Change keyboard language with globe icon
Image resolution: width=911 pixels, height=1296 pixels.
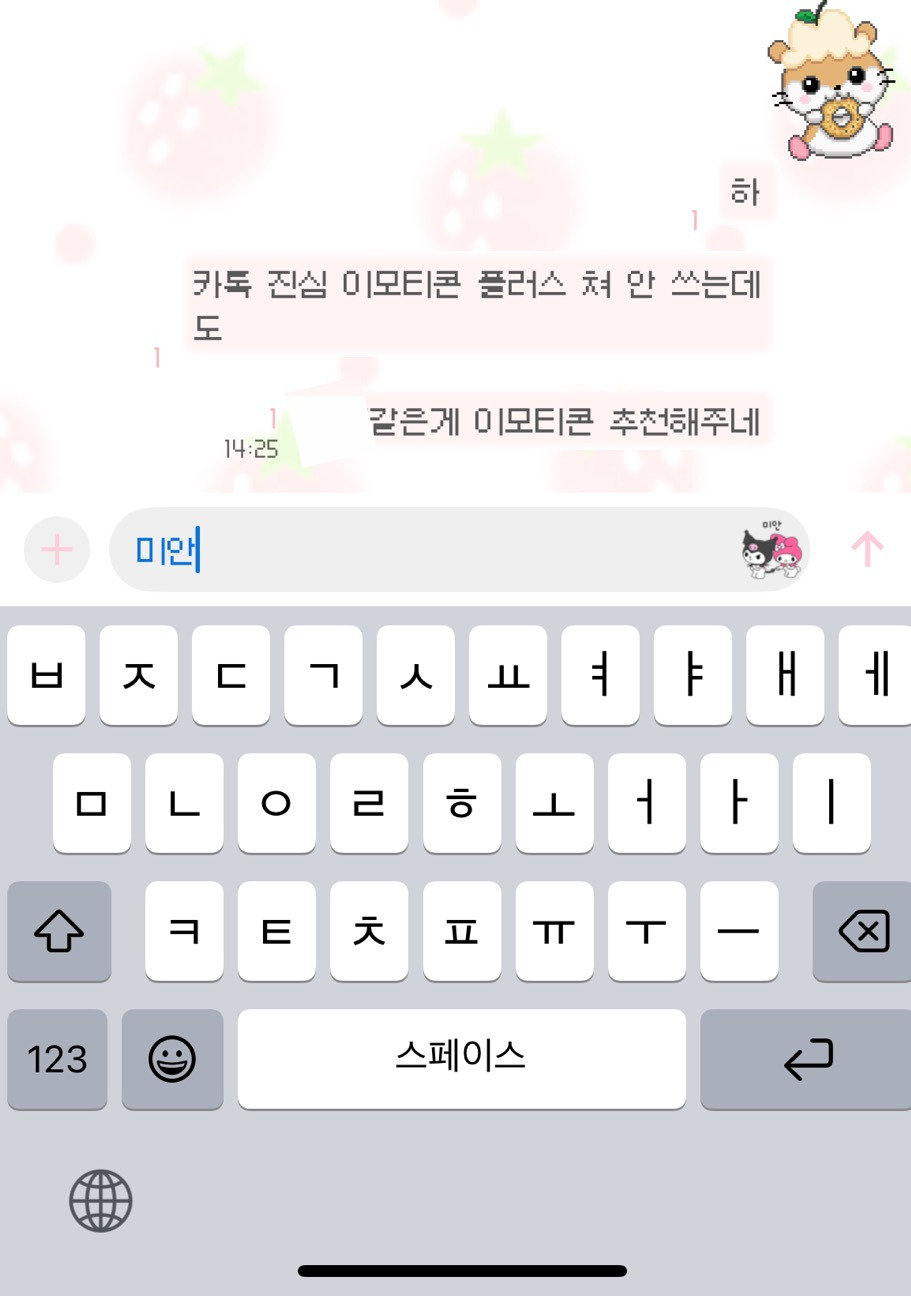point(100,1200)
